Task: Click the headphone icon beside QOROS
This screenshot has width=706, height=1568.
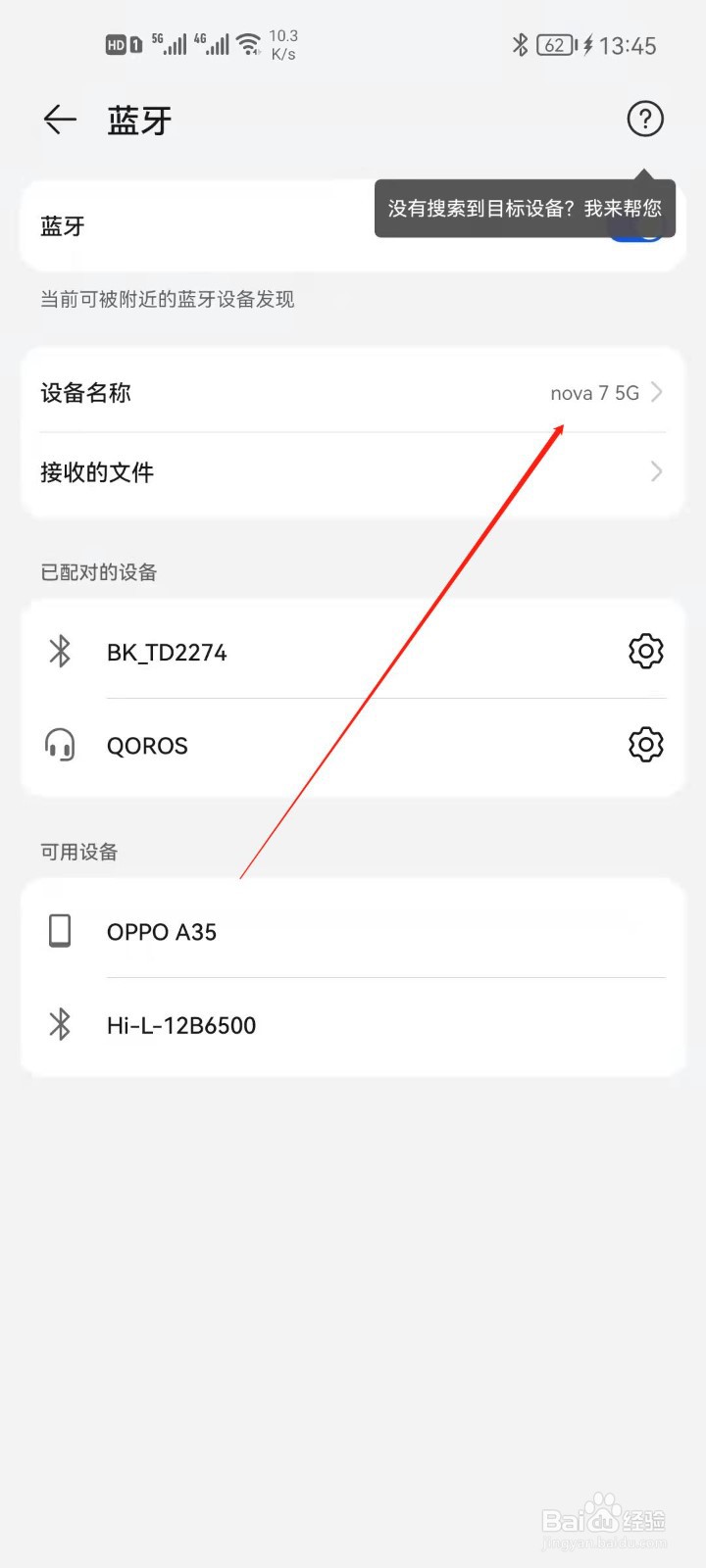Action: pyautogui.click(x=60, y=745)
